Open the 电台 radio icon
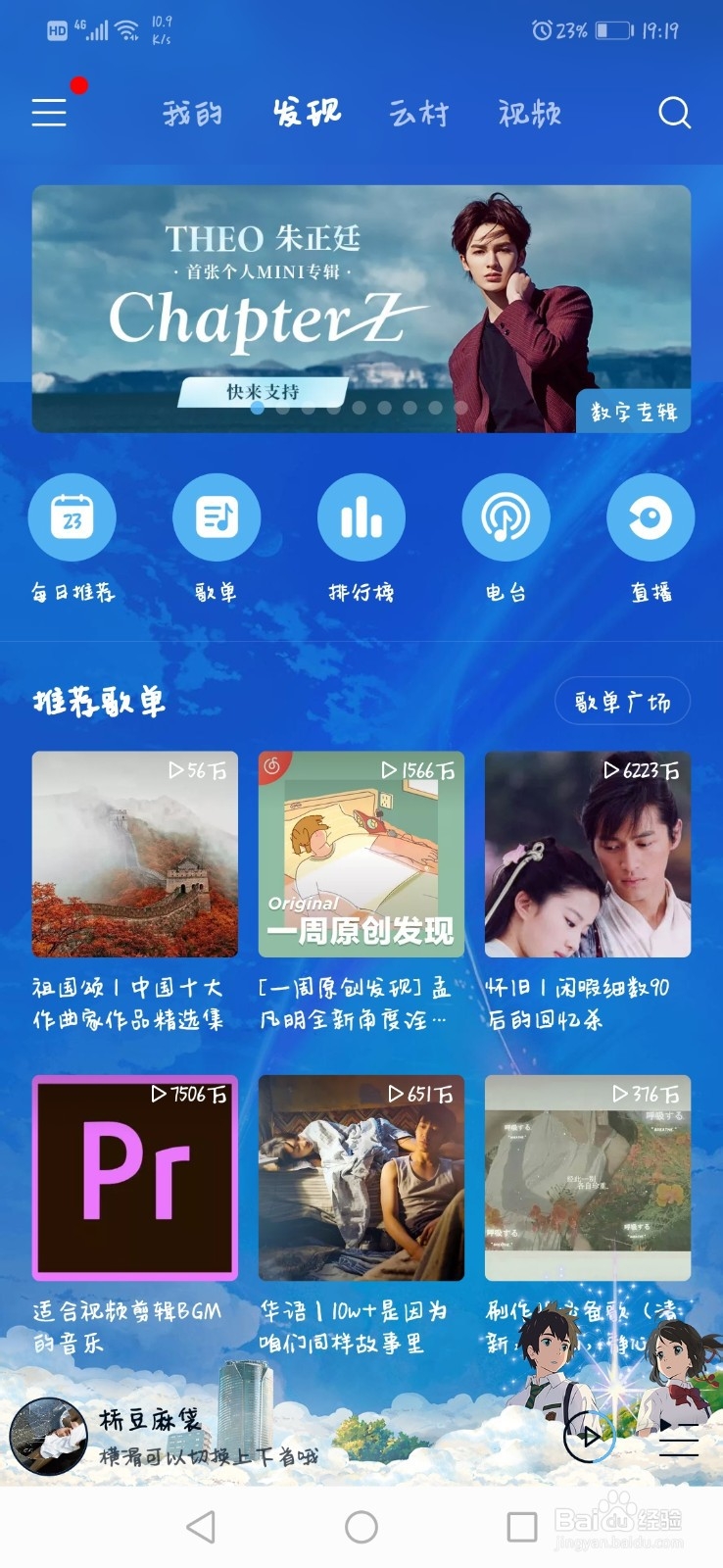The width and height of the screenshot is (723, 1568). click(506, 517)
